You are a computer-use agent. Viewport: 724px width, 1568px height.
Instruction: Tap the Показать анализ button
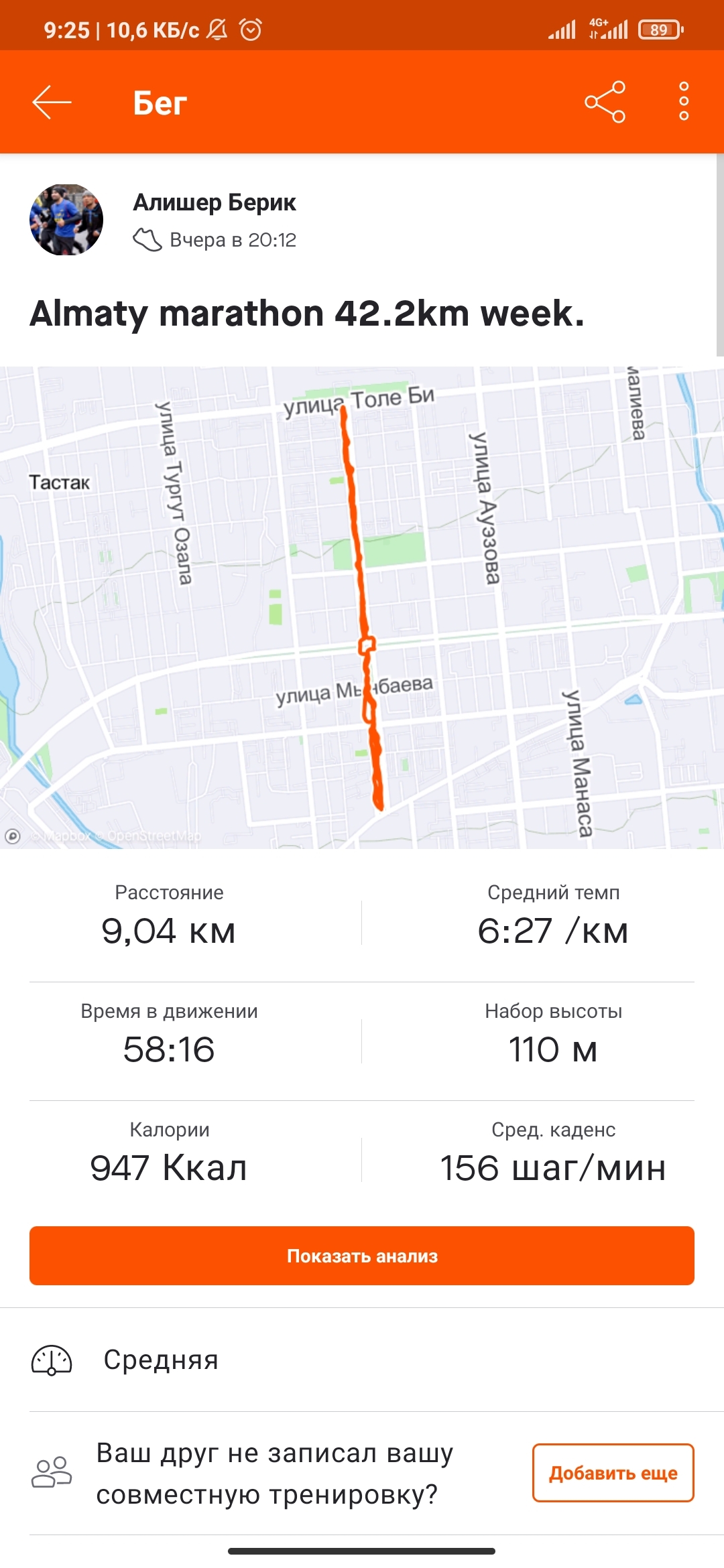click(362, 1256)
